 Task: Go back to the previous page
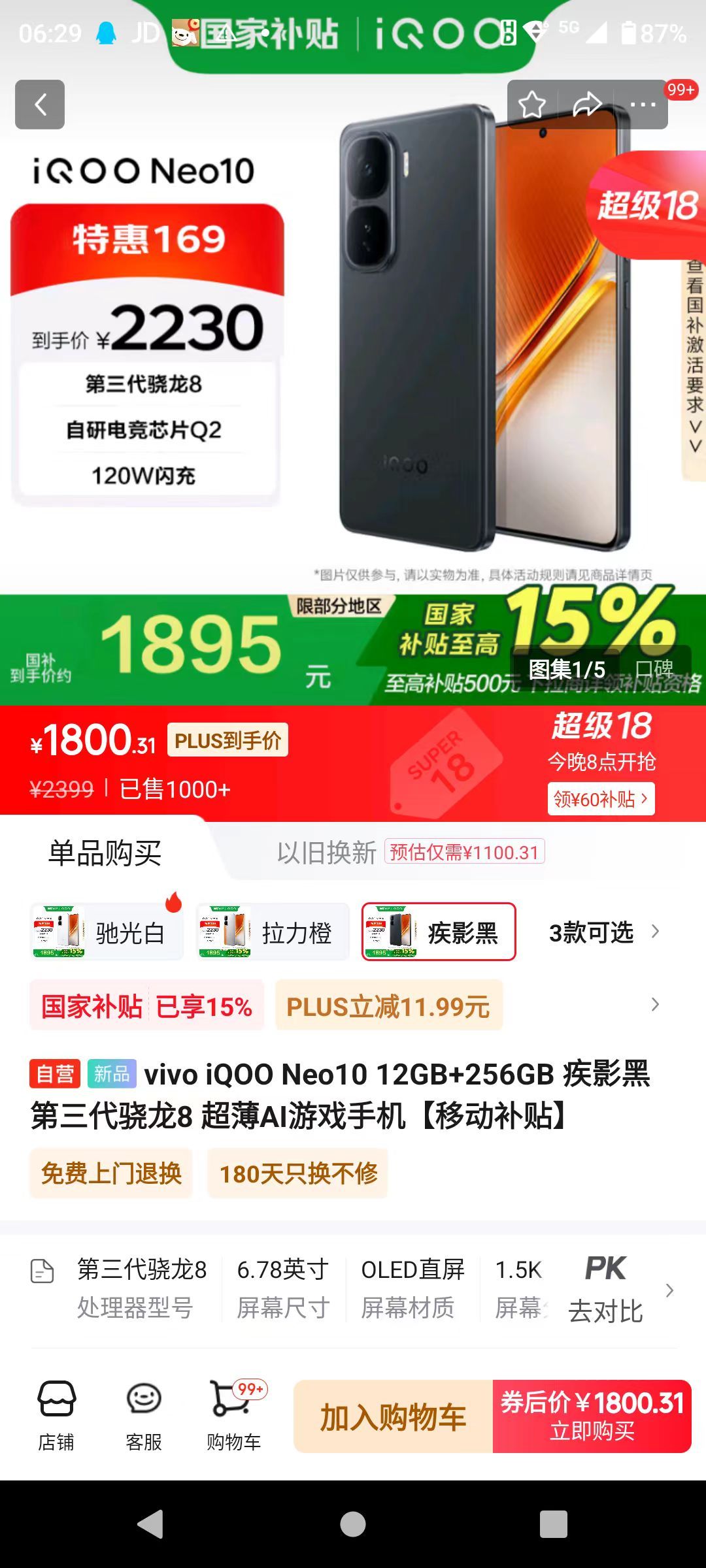point(40,105)
